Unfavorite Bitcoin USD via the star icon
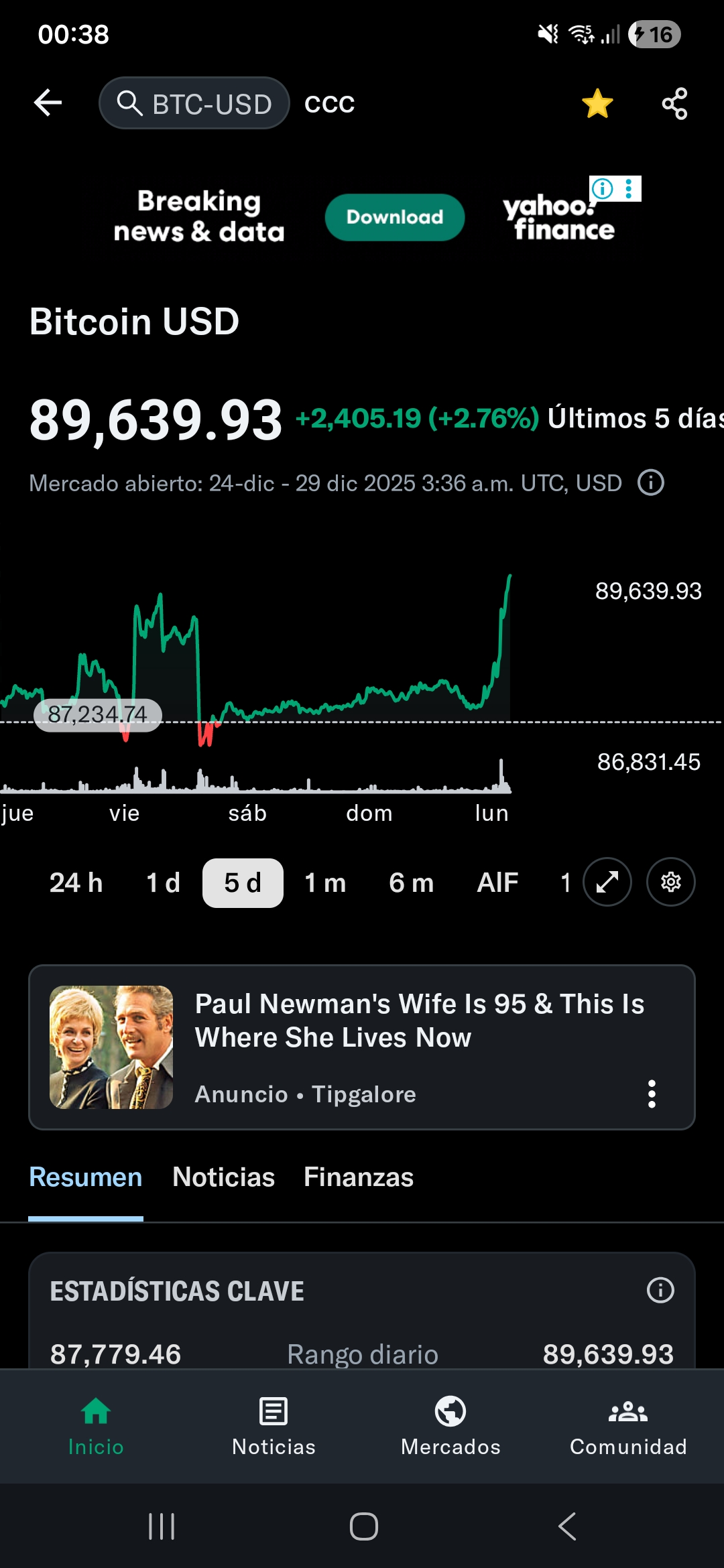 tap(597, 103)
